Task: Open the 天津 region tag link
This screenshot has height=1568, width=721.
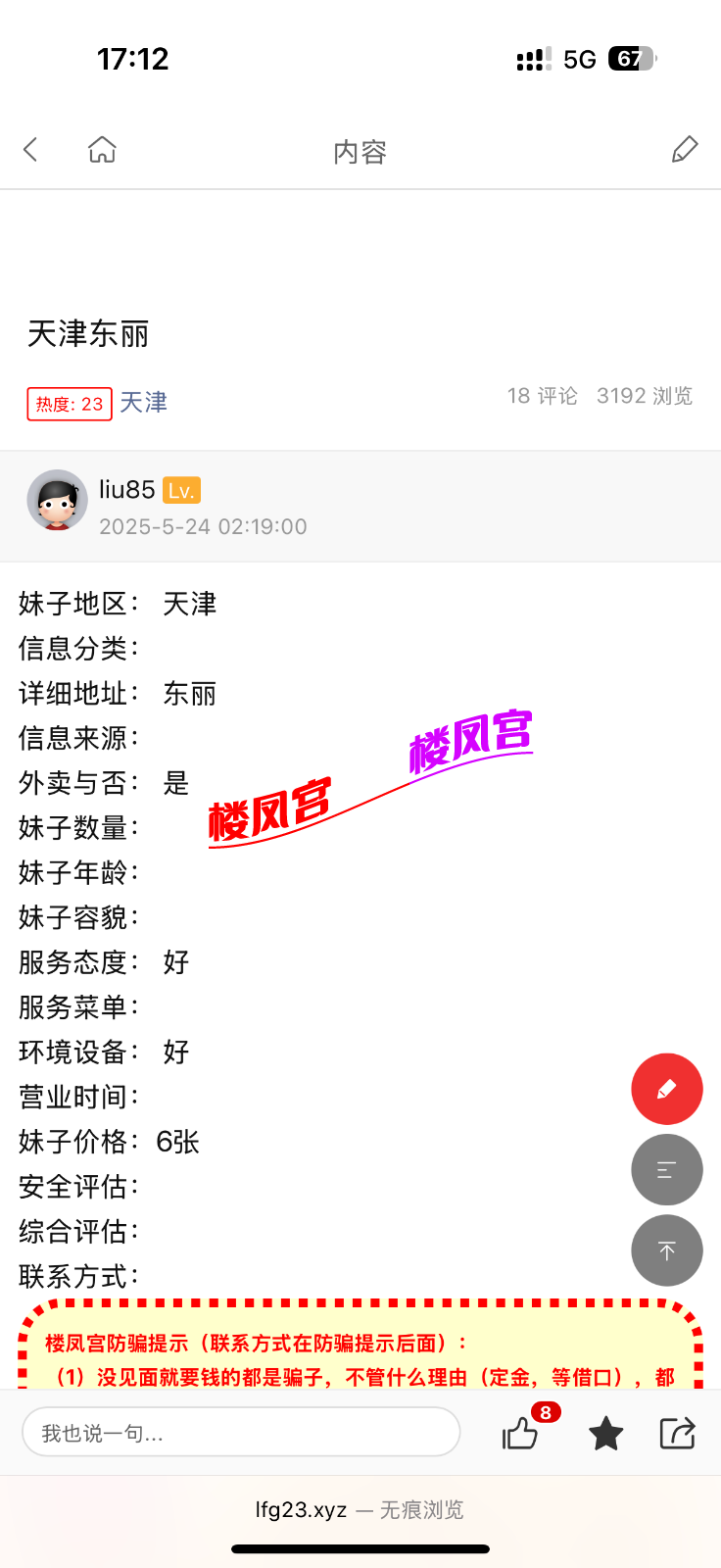Action: [143, 403]
